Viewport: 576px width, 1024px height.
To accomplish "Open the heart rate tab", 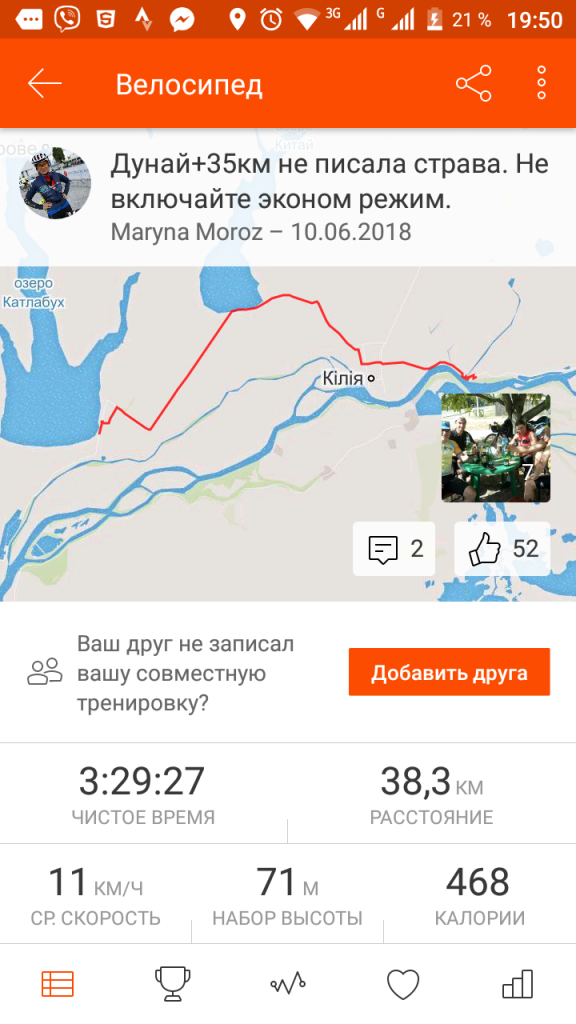I will (403, 984).
